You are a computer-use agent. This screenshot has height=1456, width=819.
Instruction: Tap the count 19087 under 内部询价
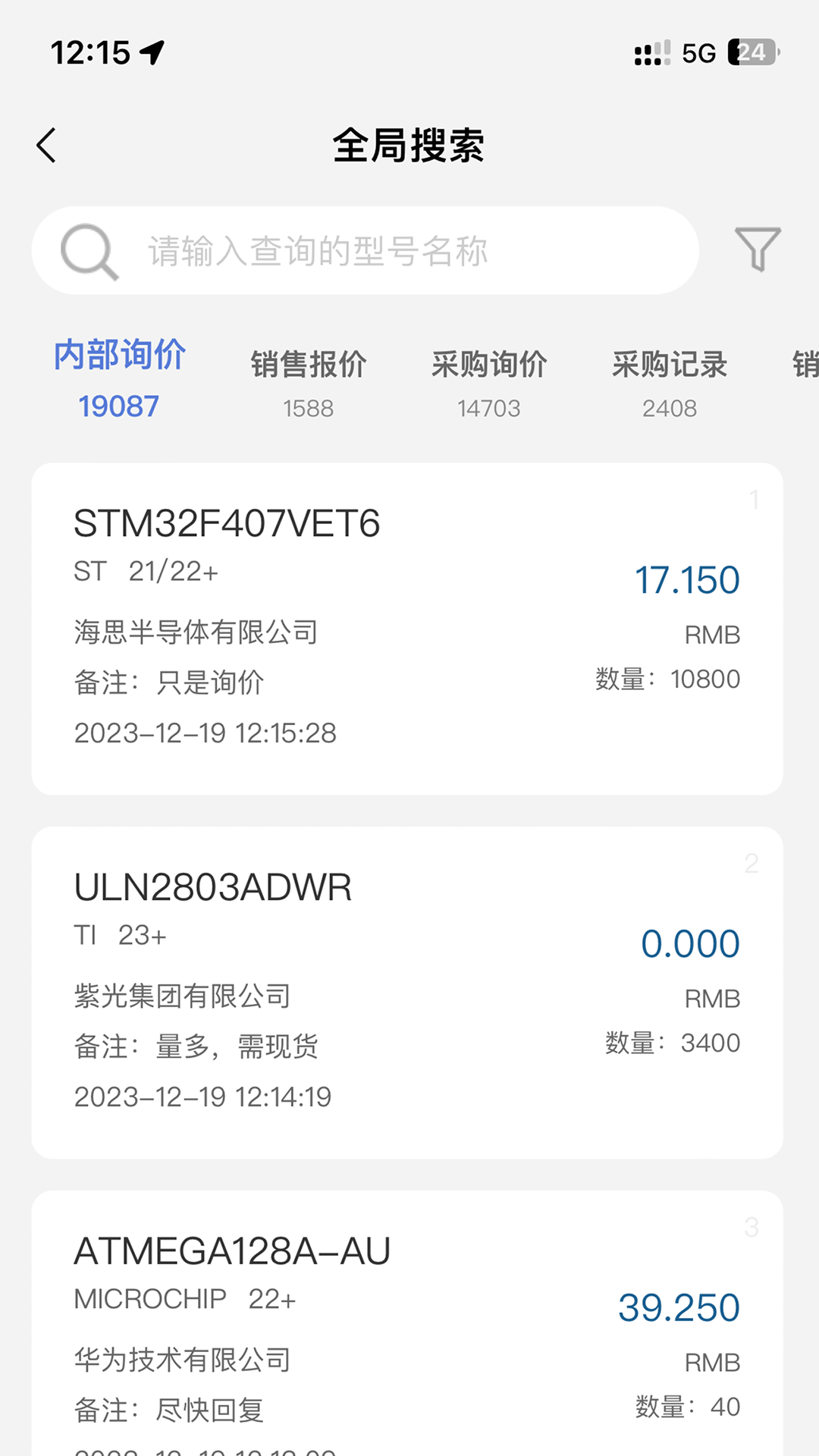pyautogui.click(x=118, y=406)
